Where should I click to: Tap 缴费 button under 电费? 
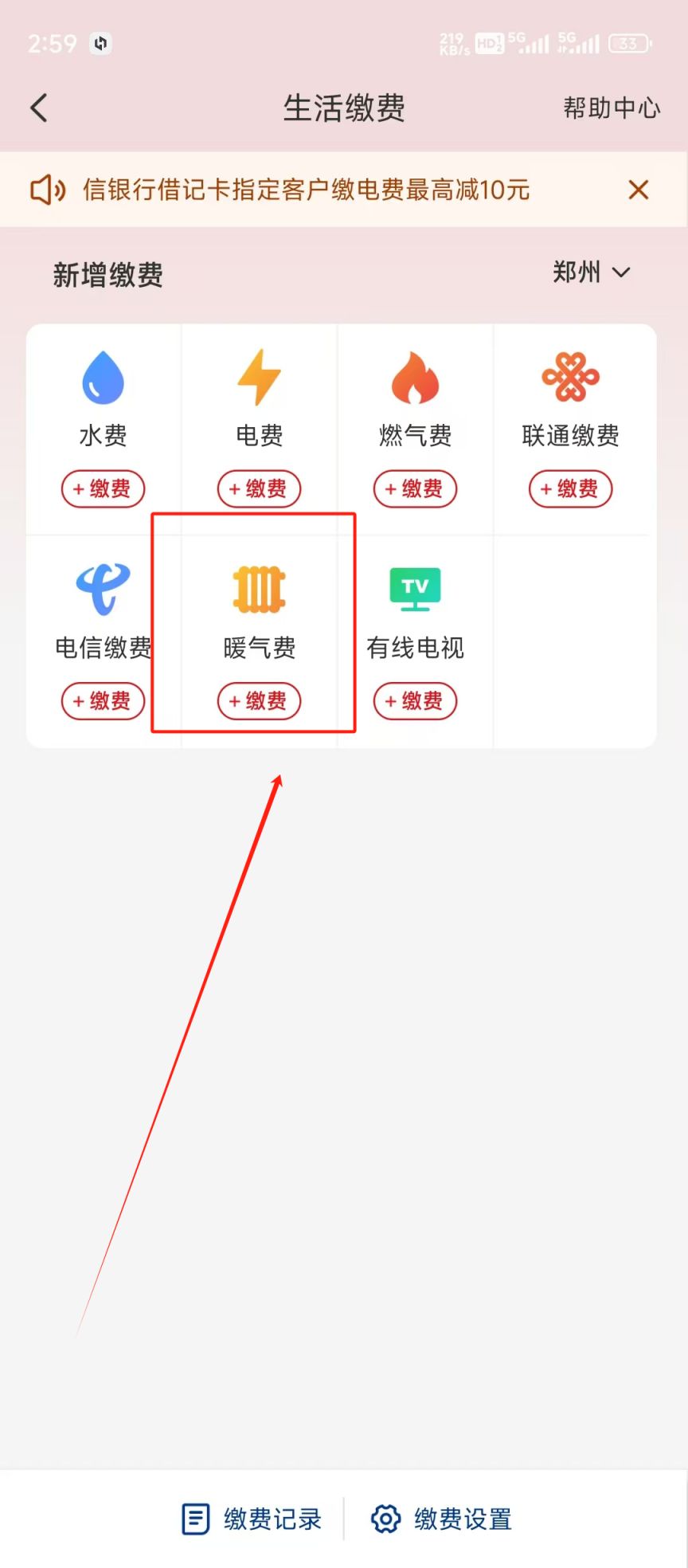pos(259,488)
